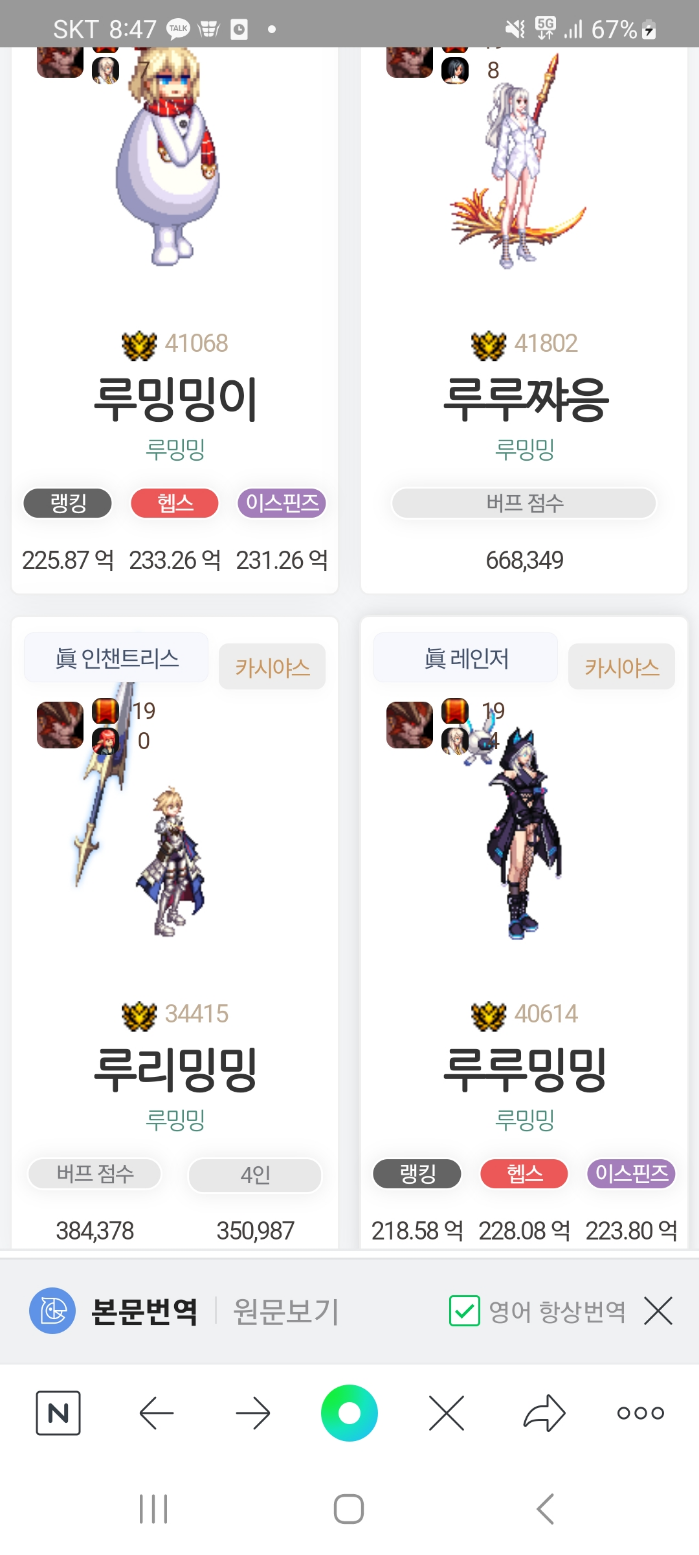
Task: Open the 루밍밍이 character card
Action: pos(175,398)
